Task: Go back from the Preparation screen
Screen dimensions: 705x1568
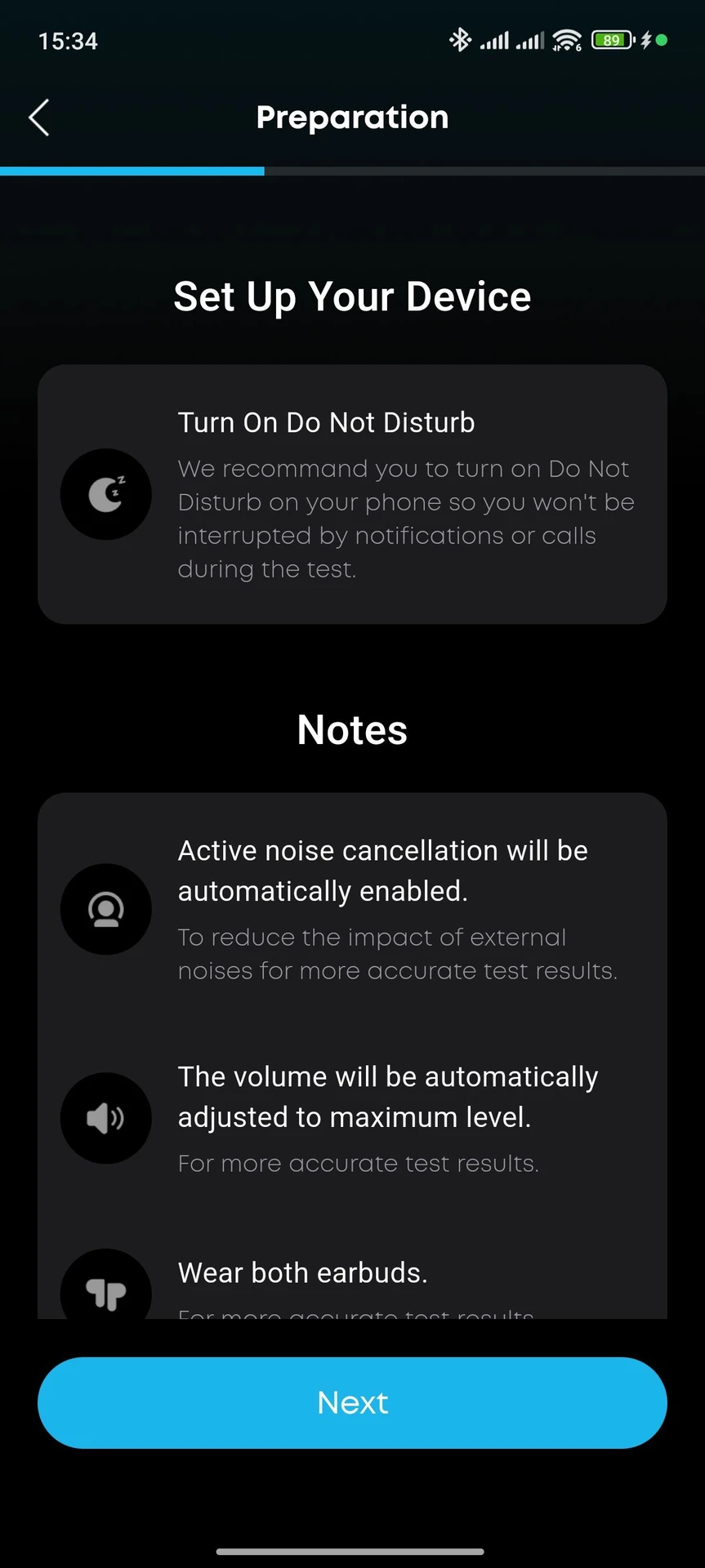Action: pyautogui.click(x=39, y=118)
